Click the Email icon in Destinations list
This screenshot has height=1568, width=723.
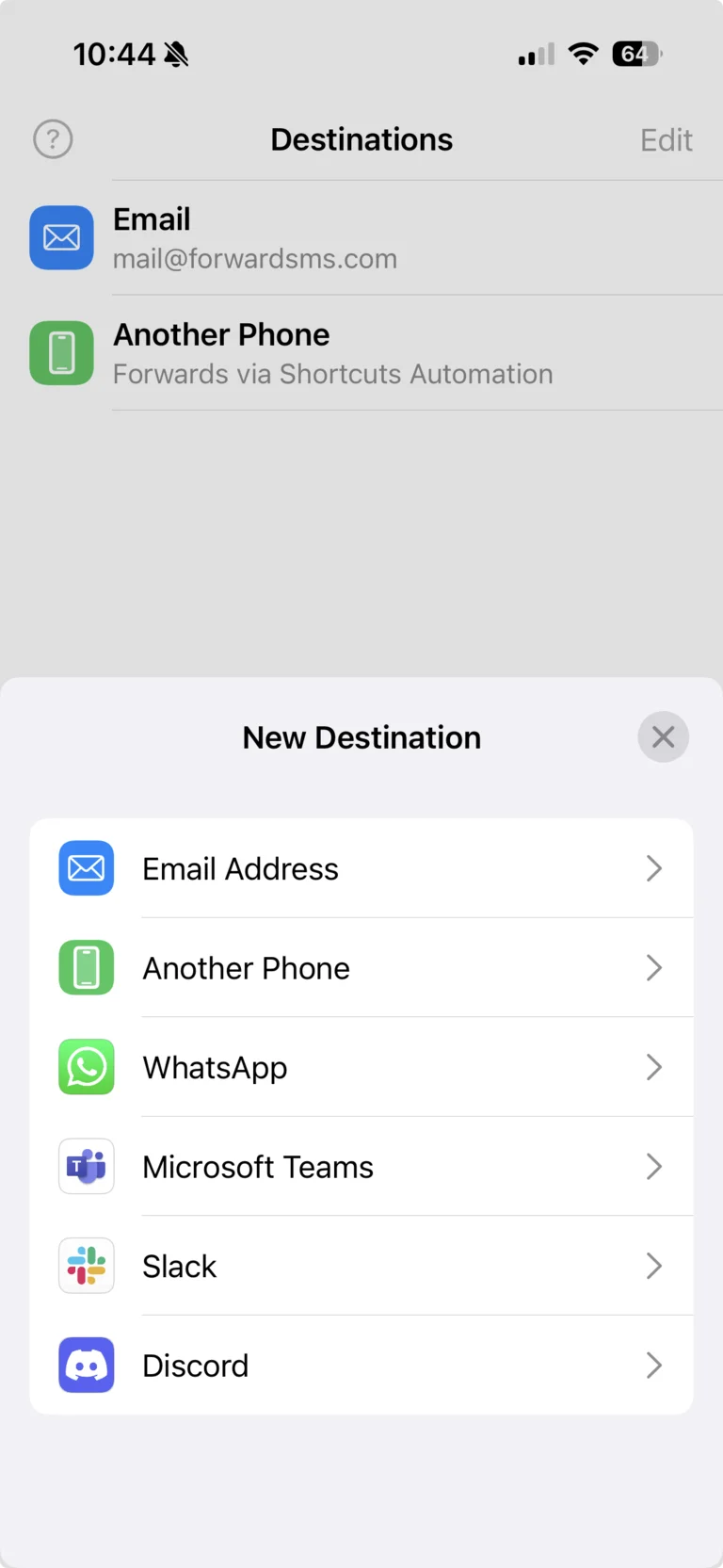pos(60,237)
